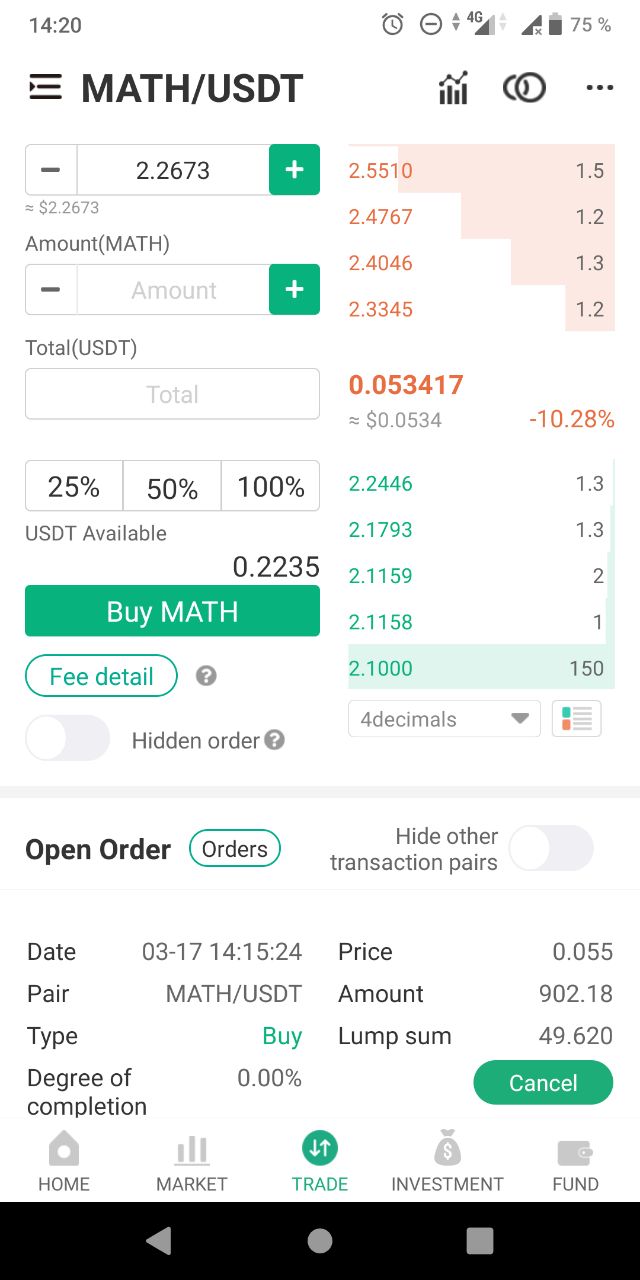
Task: Increase amount with the plus button
Action: pyautogui.click(x=294, y=290)
